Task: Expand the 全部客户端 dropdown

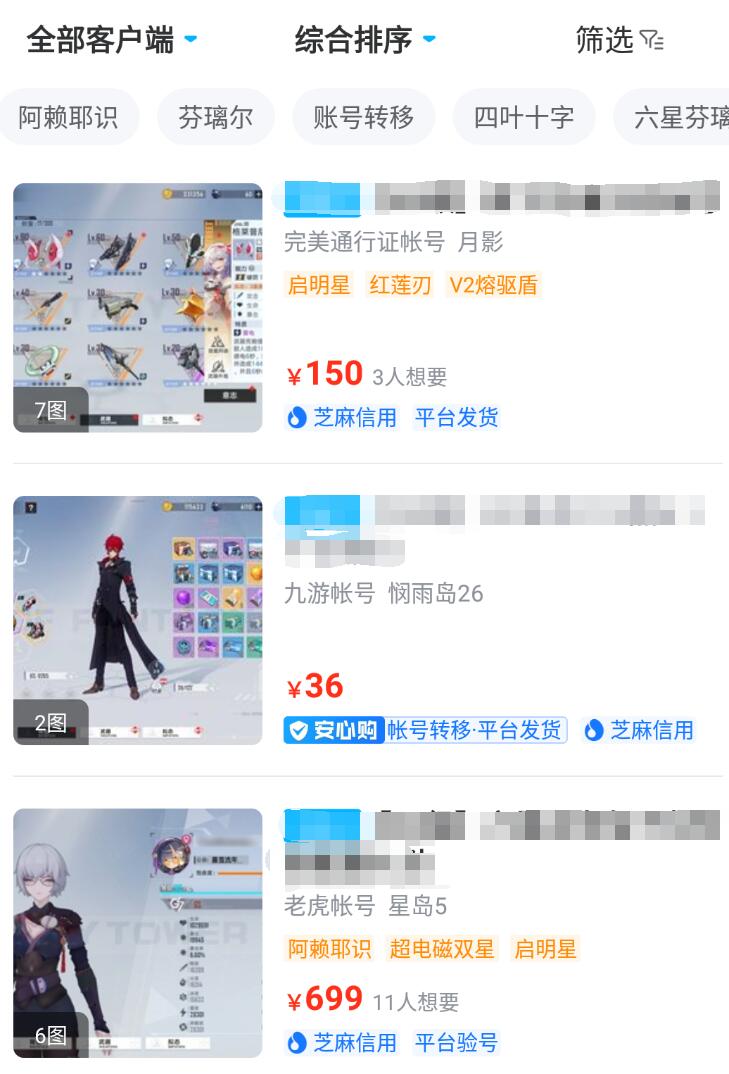Action: (x=111, y=40)
